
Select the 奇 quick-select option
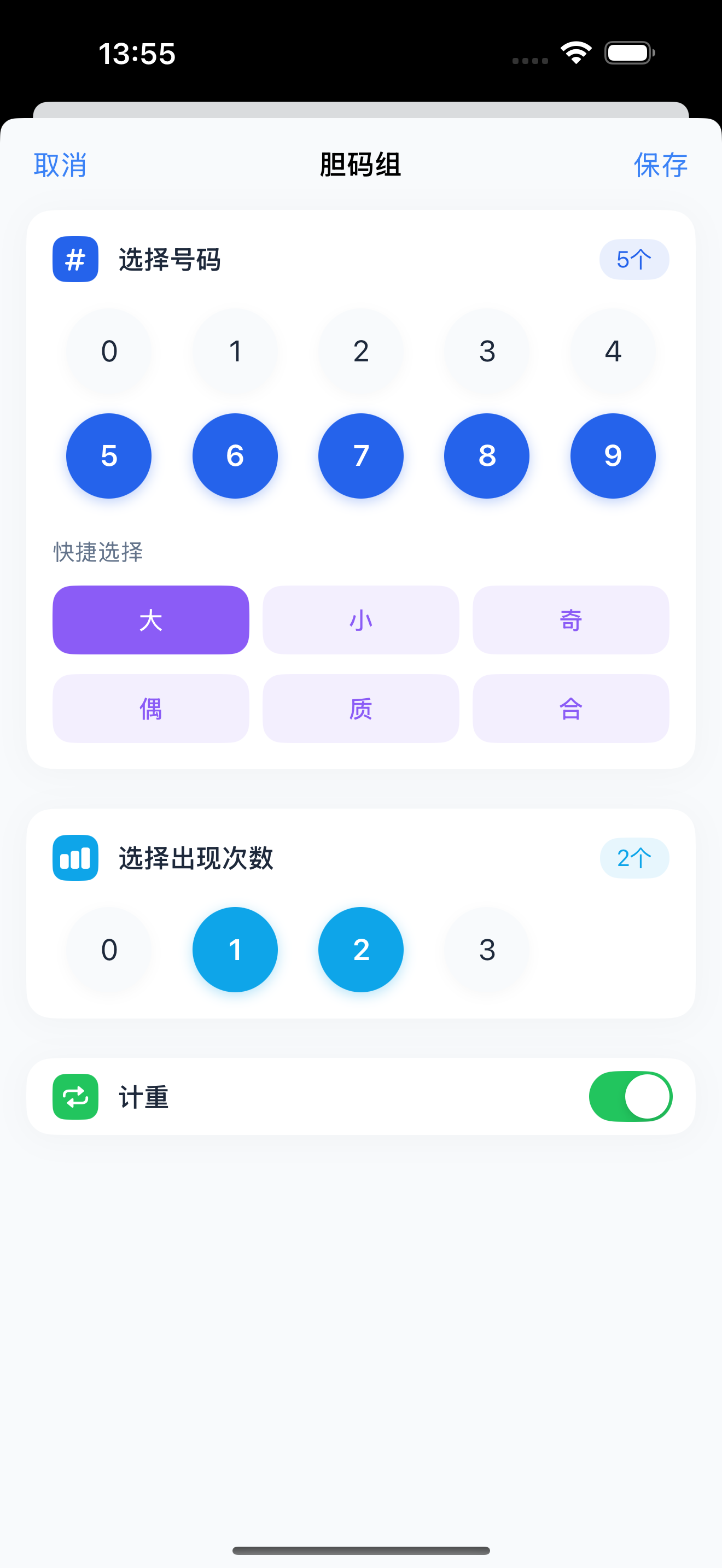[570, 619]
